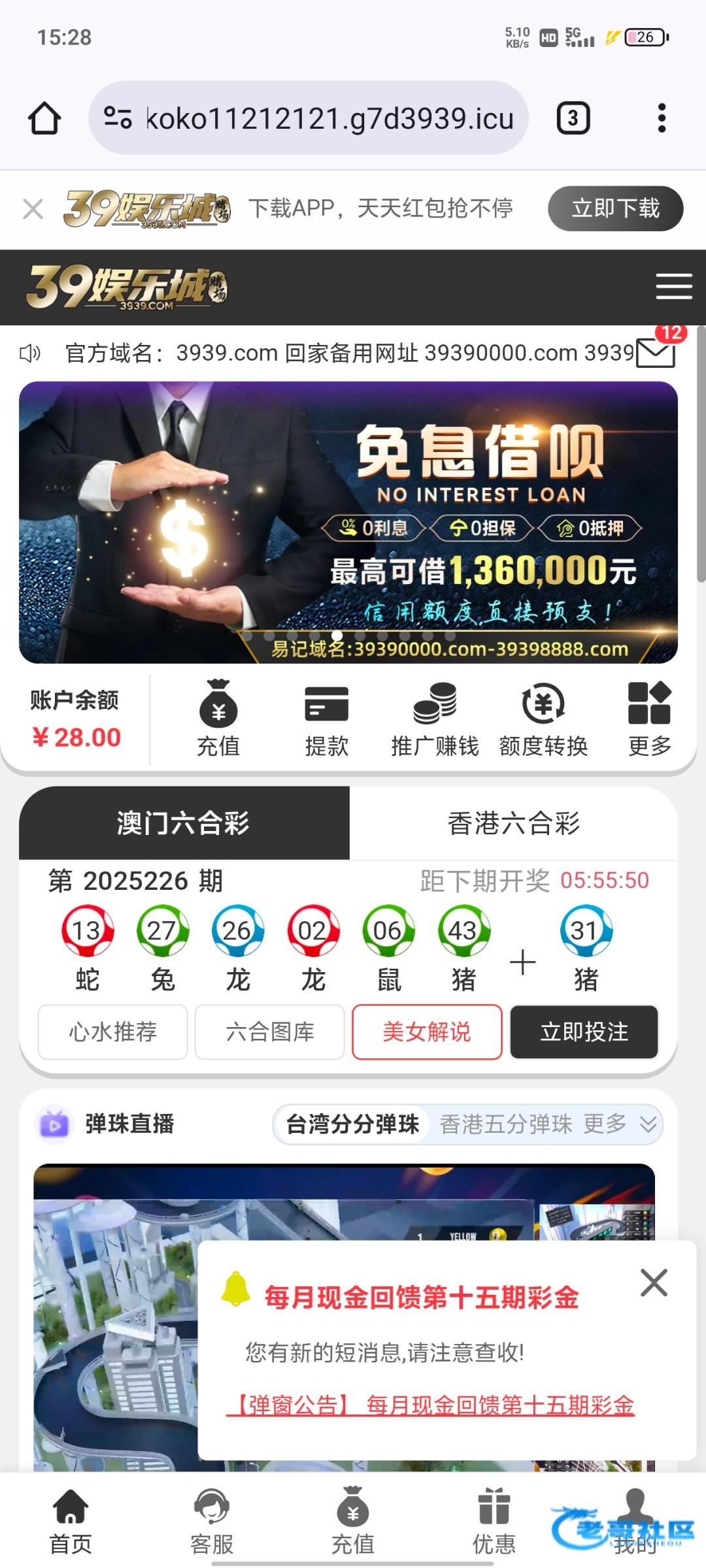Tap the 美女解说 button
The width and height of the screenshot is (706, 1568).
(x=426, y=1032)
